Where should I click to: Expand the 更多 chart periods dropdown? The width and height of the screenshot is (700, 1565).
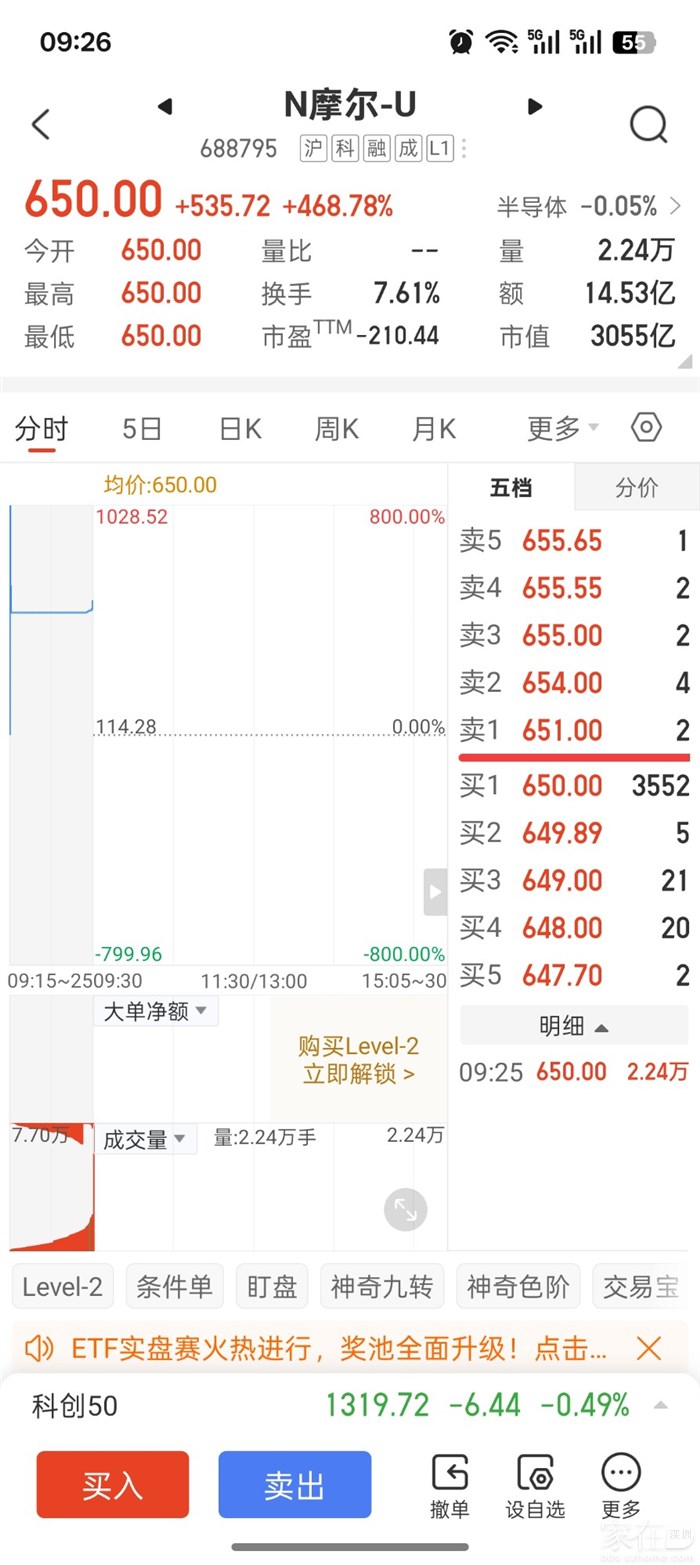coord(562,429)
